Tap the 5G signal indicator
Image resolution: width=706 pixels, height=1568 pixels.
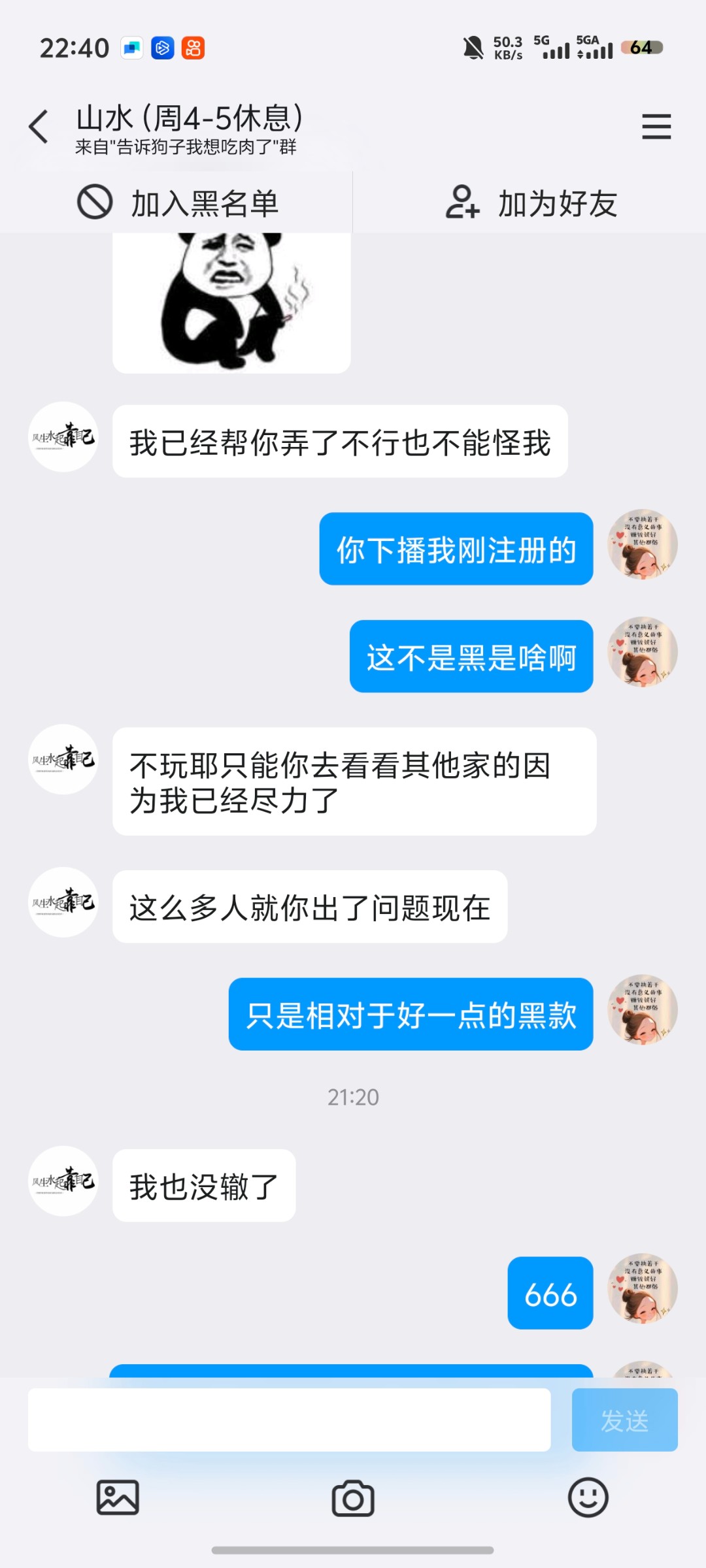click(x=551, y=47)
